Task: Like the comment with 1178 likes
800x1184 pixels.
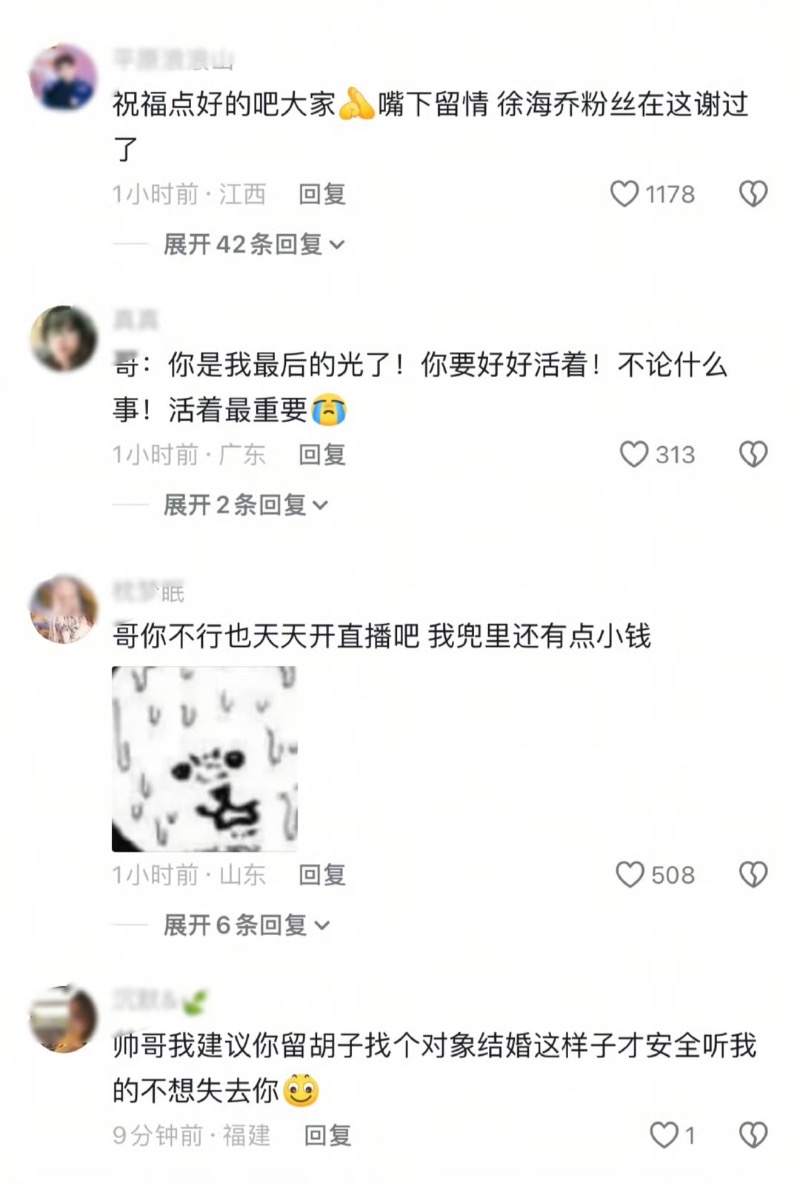Action: (x=625, y=194)
